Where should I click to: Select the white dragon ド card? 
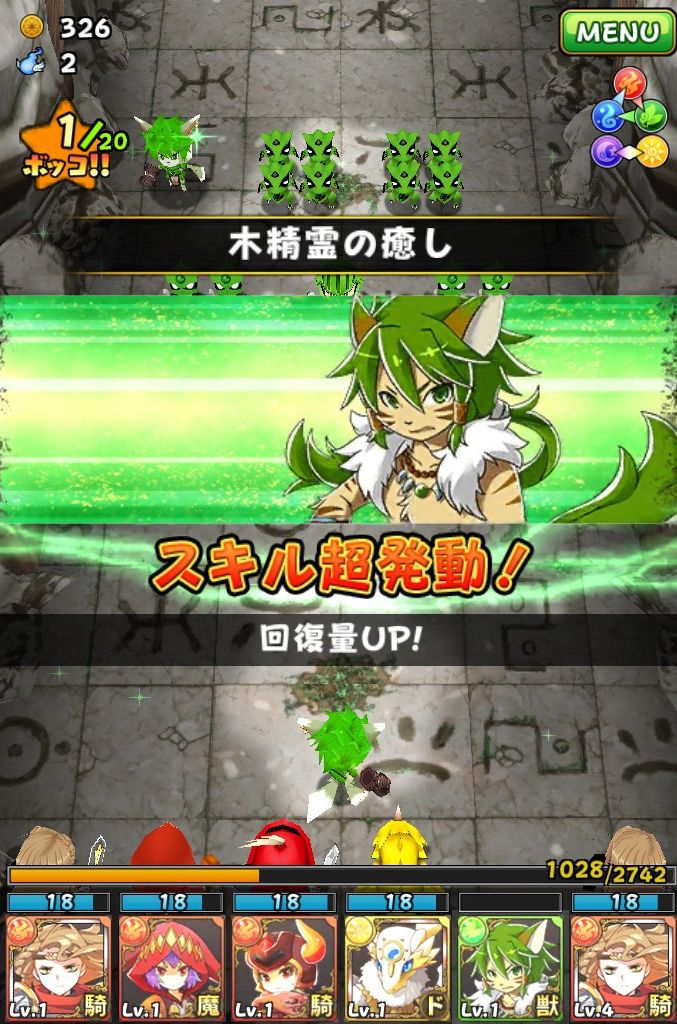pyautogui.click(x=397, y=968)
